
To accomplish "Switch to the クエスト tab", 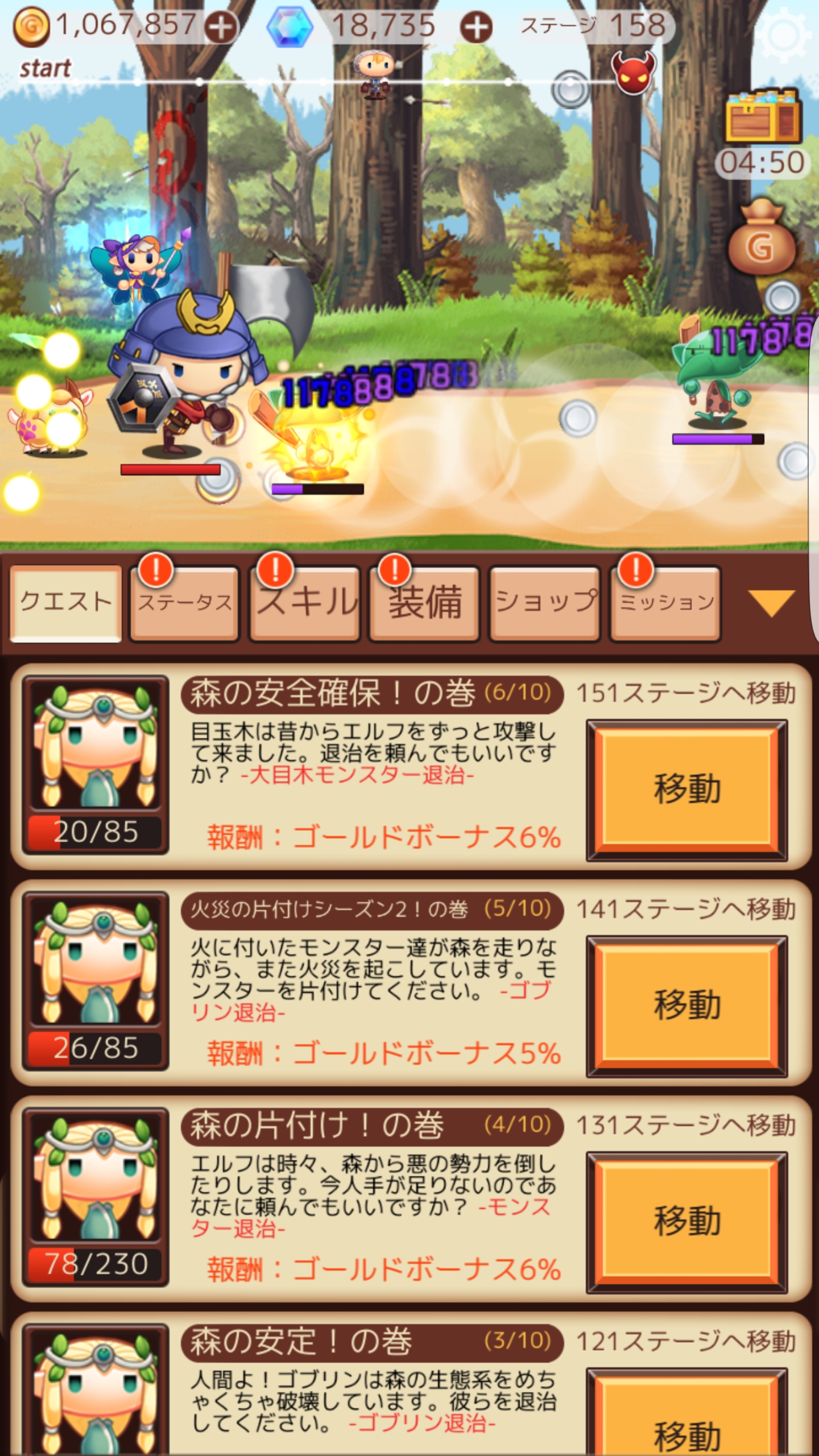I will (66, 603).
